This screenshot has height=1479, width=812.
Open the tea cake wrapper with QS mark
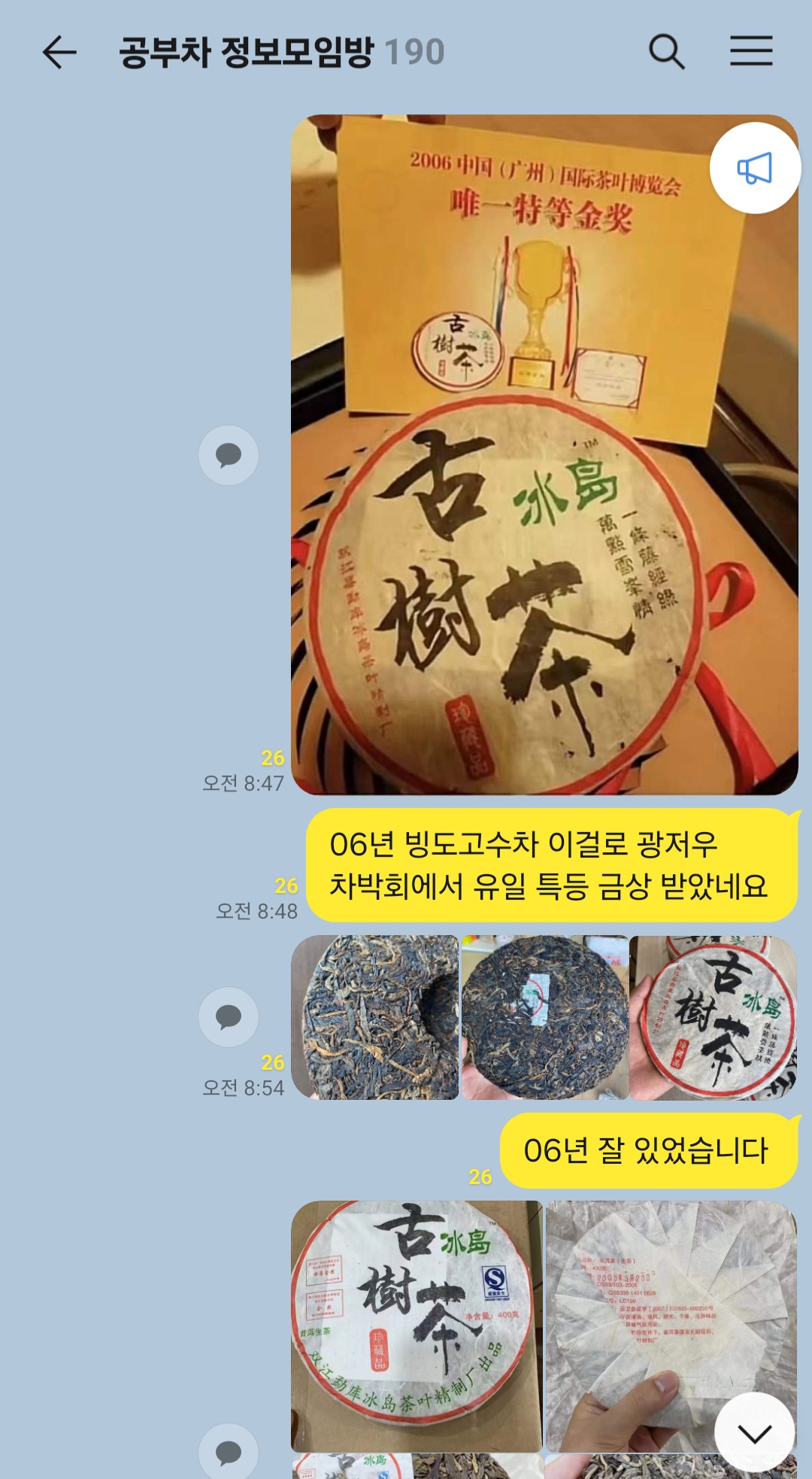click(x=416, y=1326)
